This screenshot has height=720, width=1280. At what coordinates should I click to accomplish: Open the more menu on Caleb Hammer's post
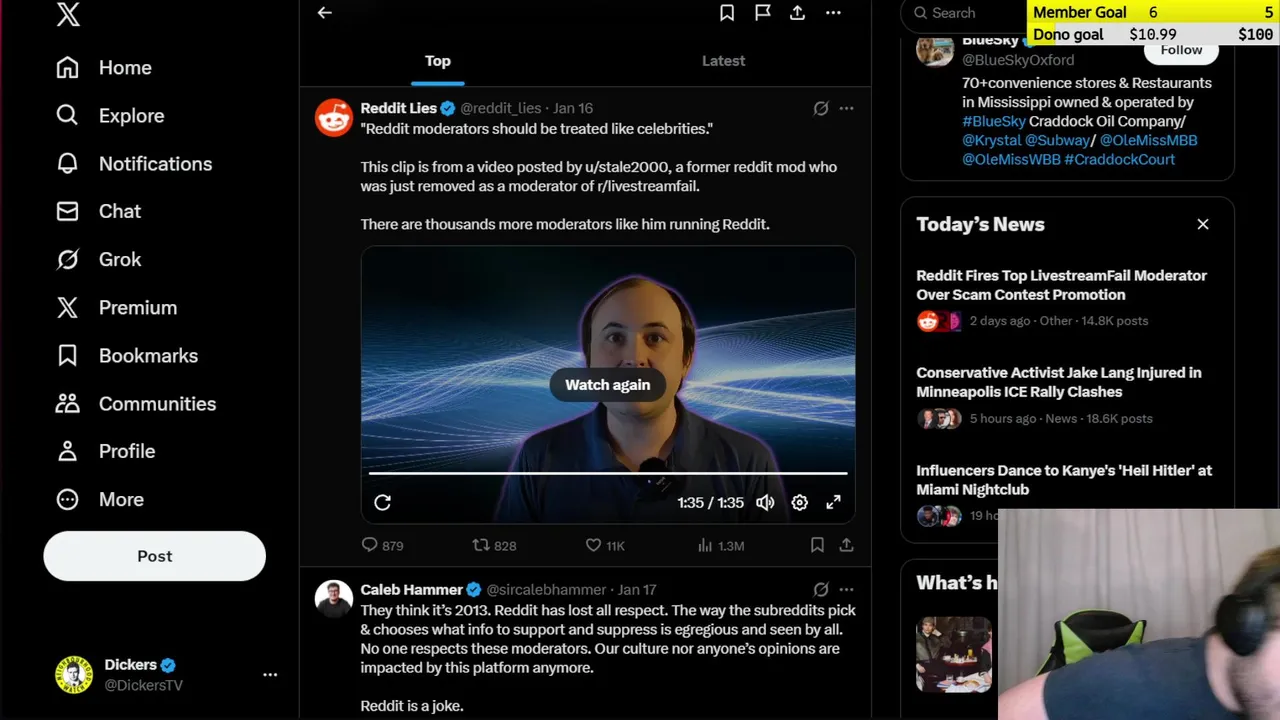pos(846,590)
